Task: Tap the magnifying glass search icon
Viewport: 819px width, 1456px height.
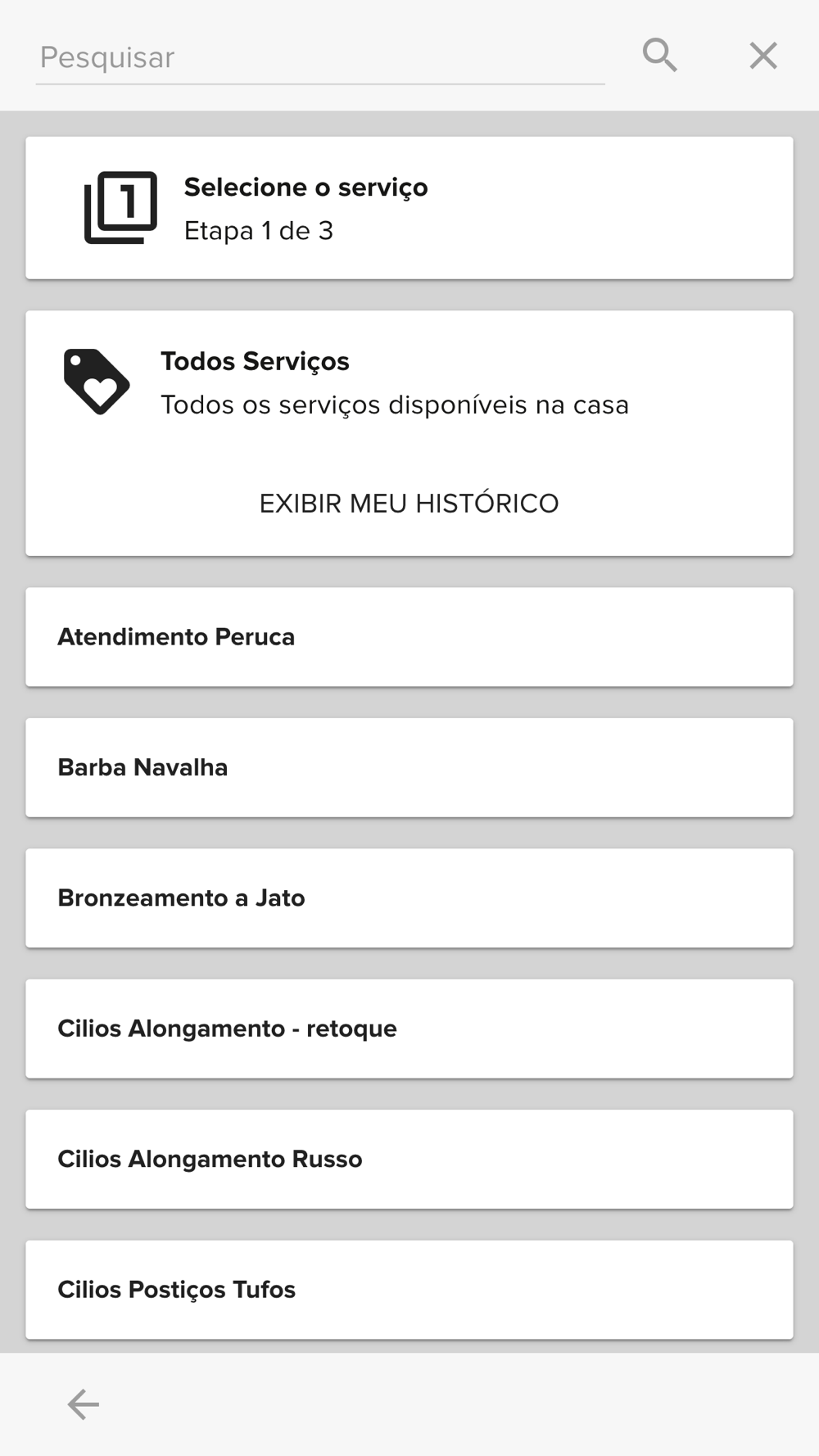Action: pyautogui.click(x=659, y=56)
